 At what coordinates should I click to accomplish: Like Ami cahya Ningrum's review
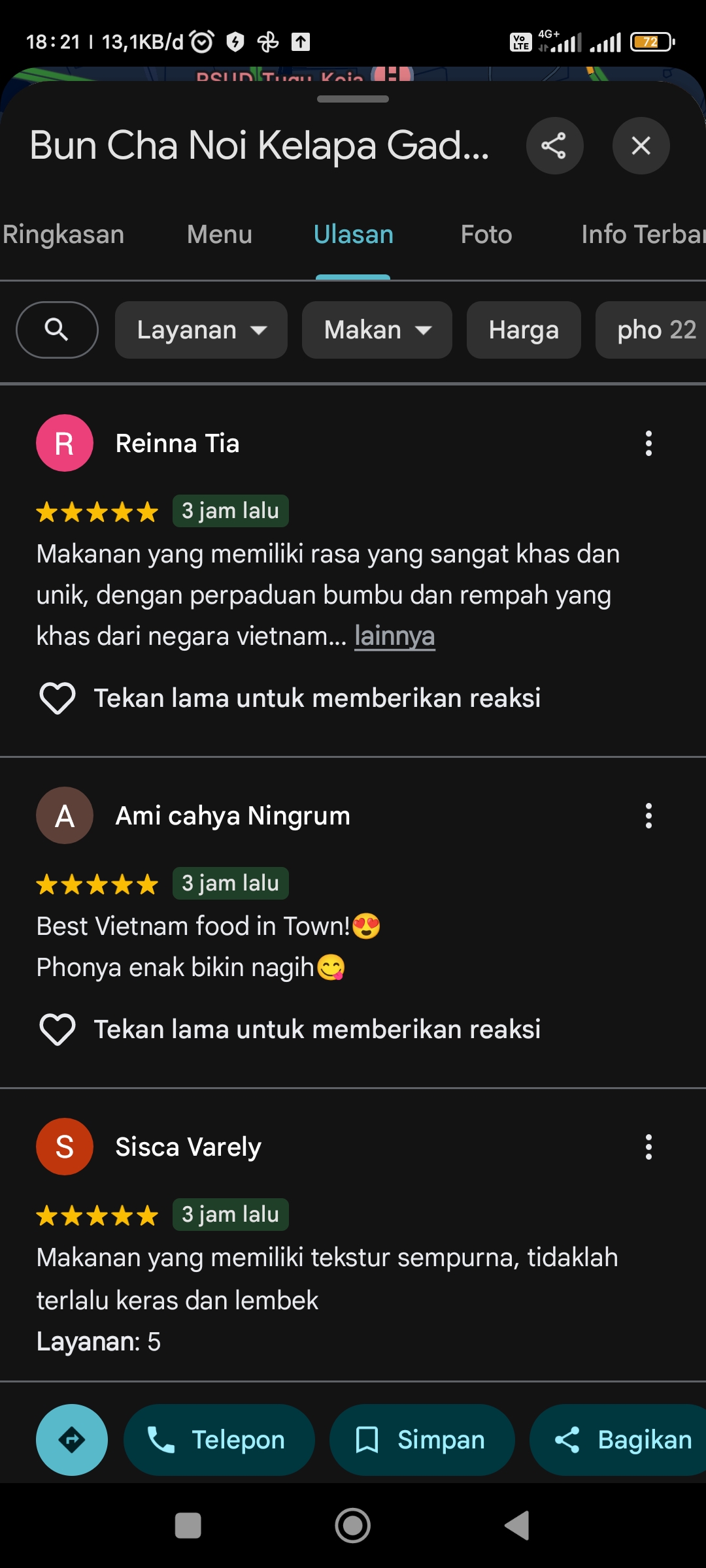tap(58, 1030)
